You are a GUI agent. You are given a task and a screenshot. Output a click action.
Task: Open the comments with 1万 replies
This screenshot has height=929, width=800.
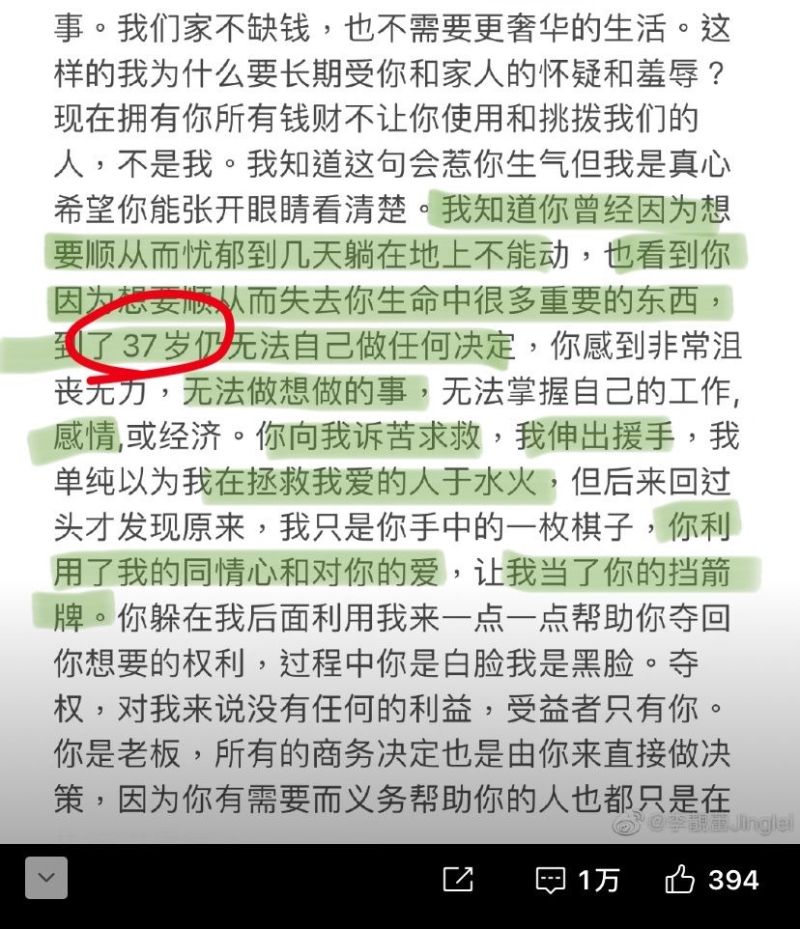click(577, 879)
